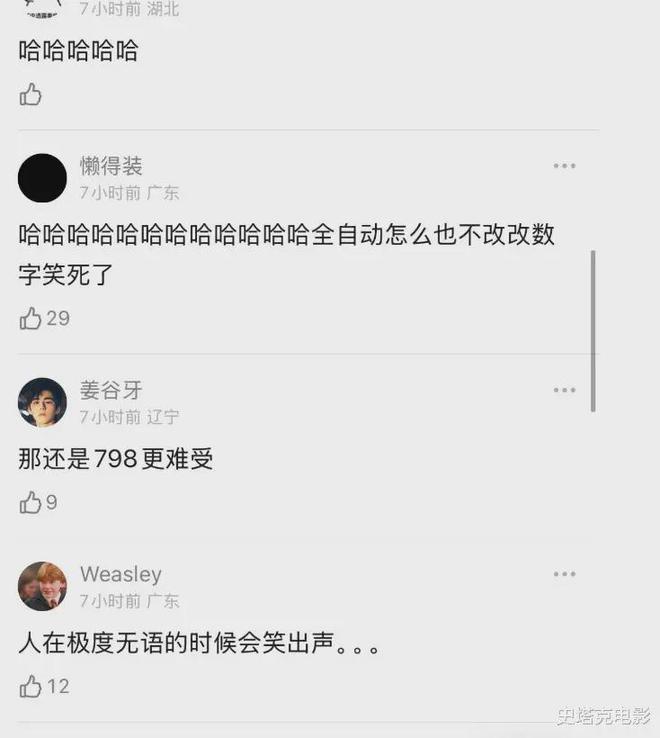
Task: Tap the username Weasley
Action: pyautogui.click(x=121, y=575)
